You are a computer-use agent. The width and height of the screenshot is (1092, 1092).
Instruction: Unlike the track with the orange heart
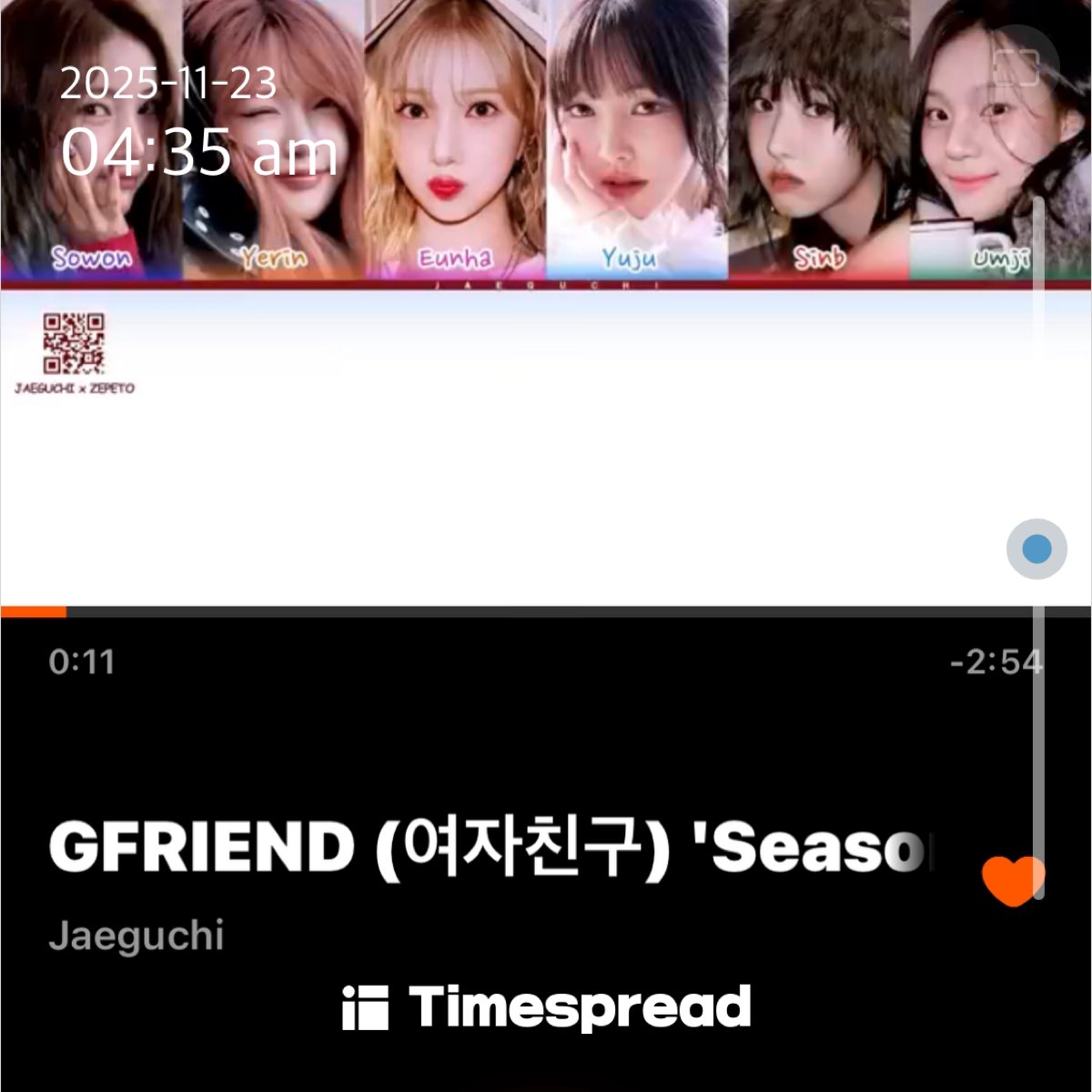pyautogui.click(x=1013, y=881)
